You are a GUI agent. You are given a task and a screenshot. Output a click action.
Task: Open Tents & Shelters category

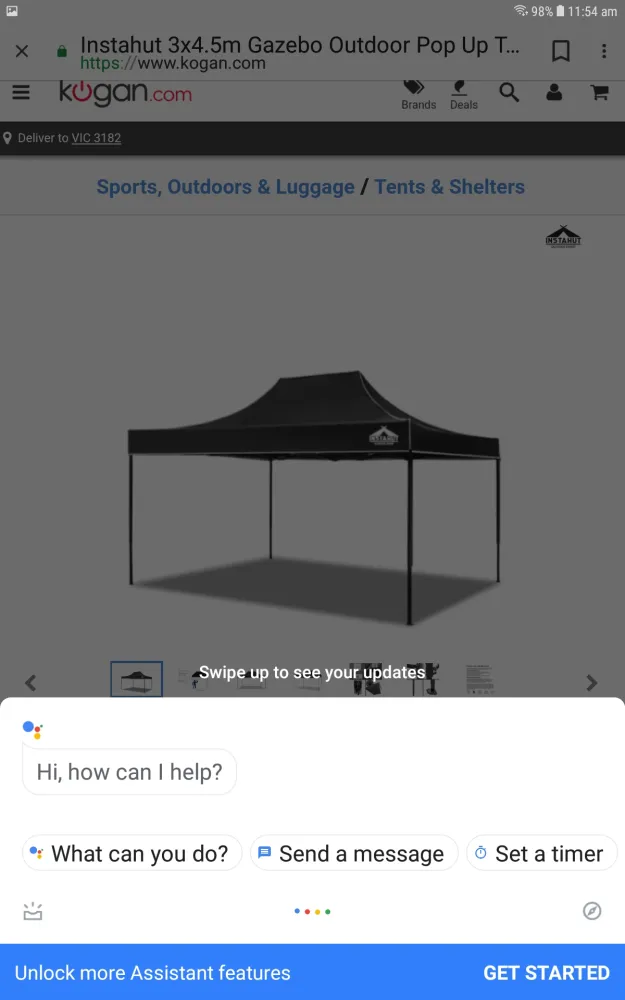(x=449, y=187)
